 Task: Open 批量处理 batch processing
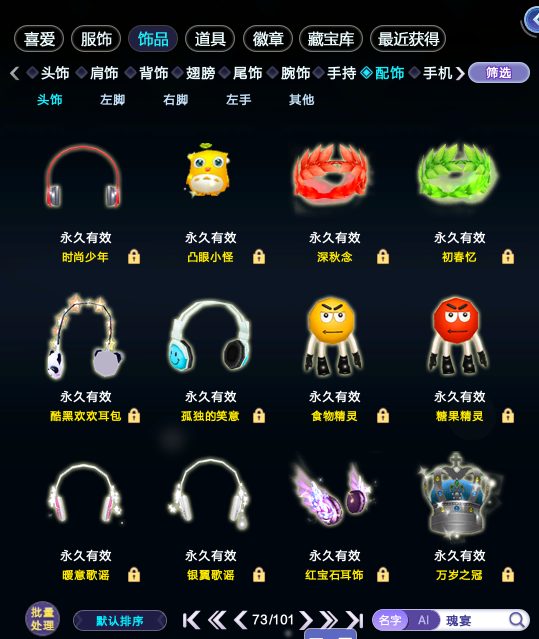(x=42, y=619)
